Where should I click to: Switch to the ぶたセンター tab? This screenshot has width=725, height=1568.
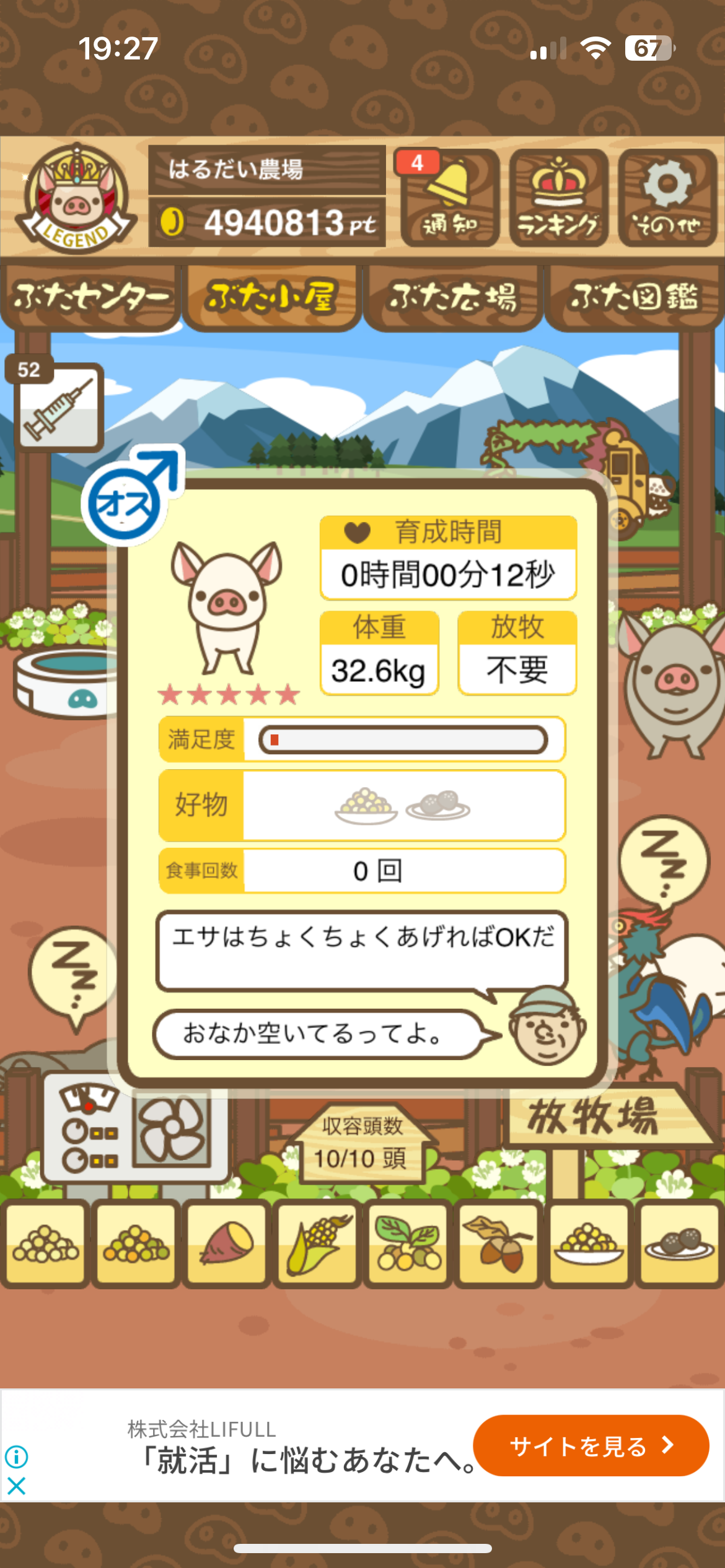pos(91,297)
